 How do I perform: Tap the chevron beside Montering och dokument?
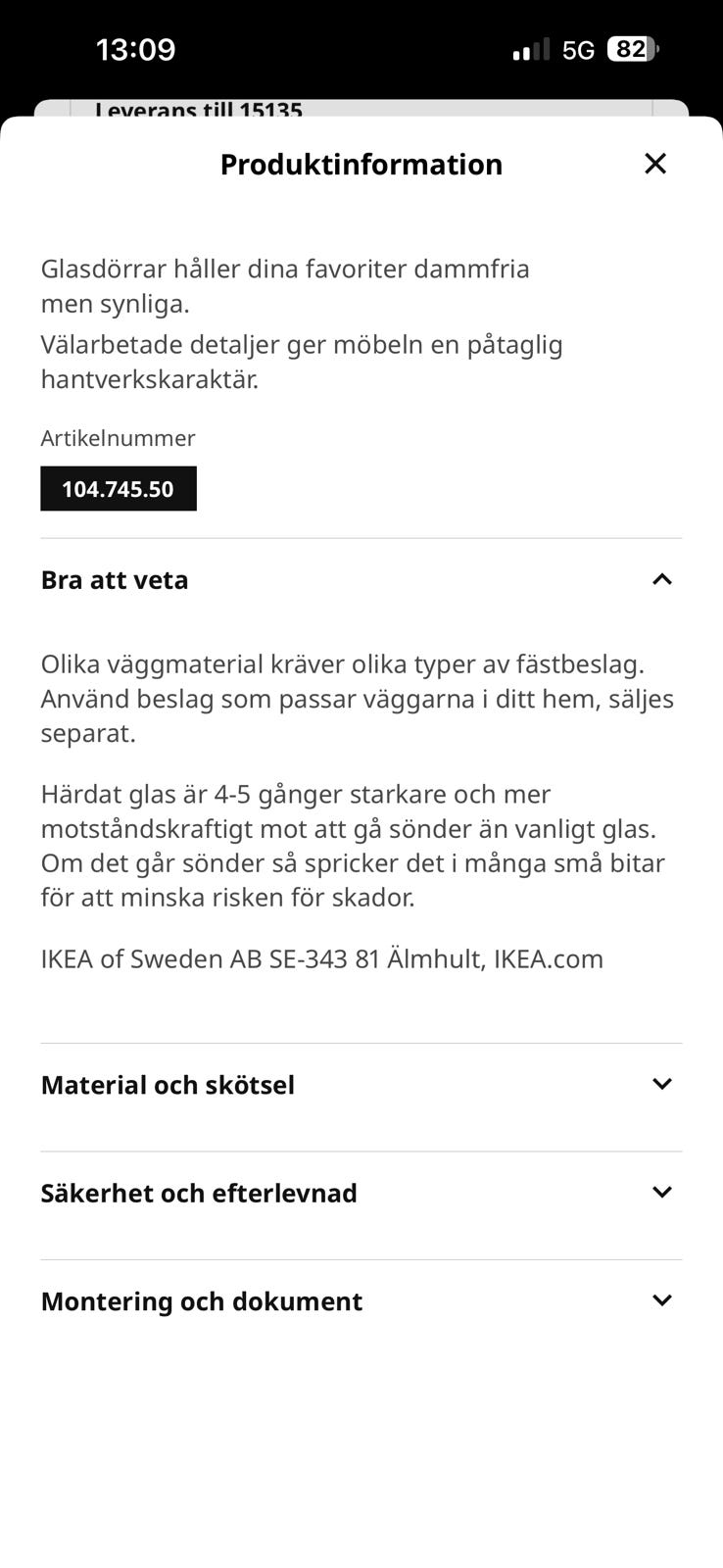(663, 1301)
